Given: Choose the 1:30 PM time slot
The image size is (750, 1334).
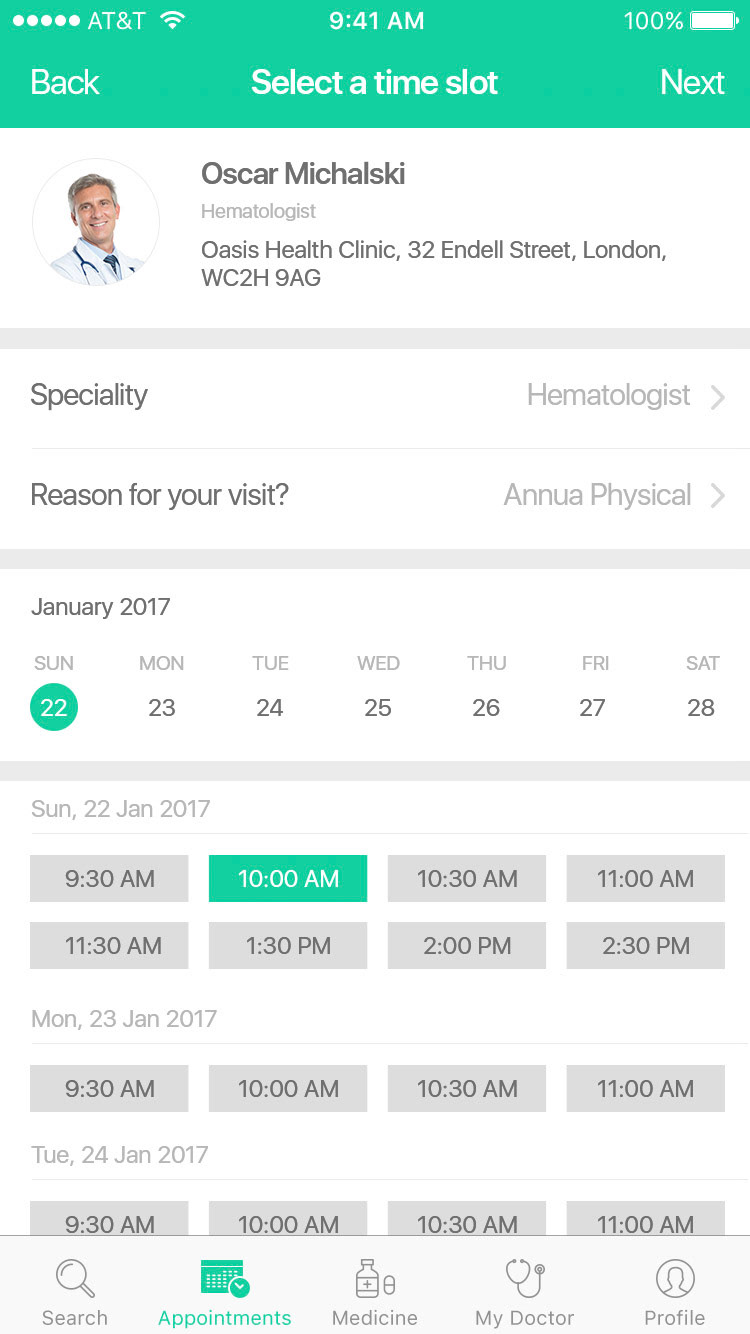Looking at the screenshot, I should [x=288, y=946].
